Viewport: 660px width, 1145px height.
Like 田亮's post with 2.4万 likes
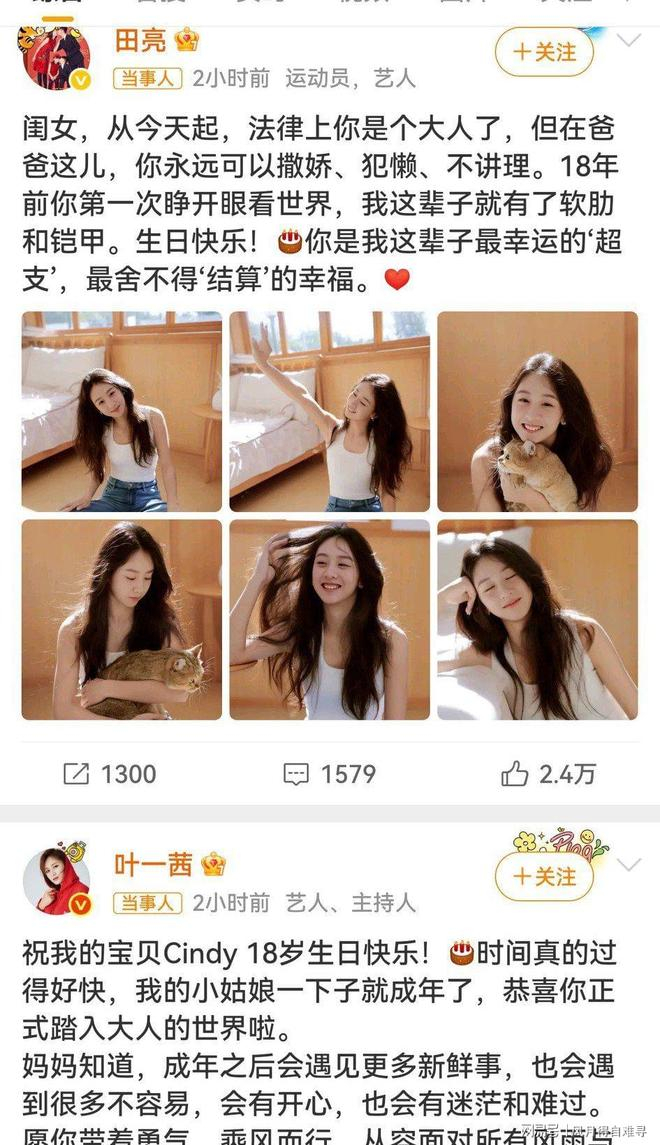548,773
